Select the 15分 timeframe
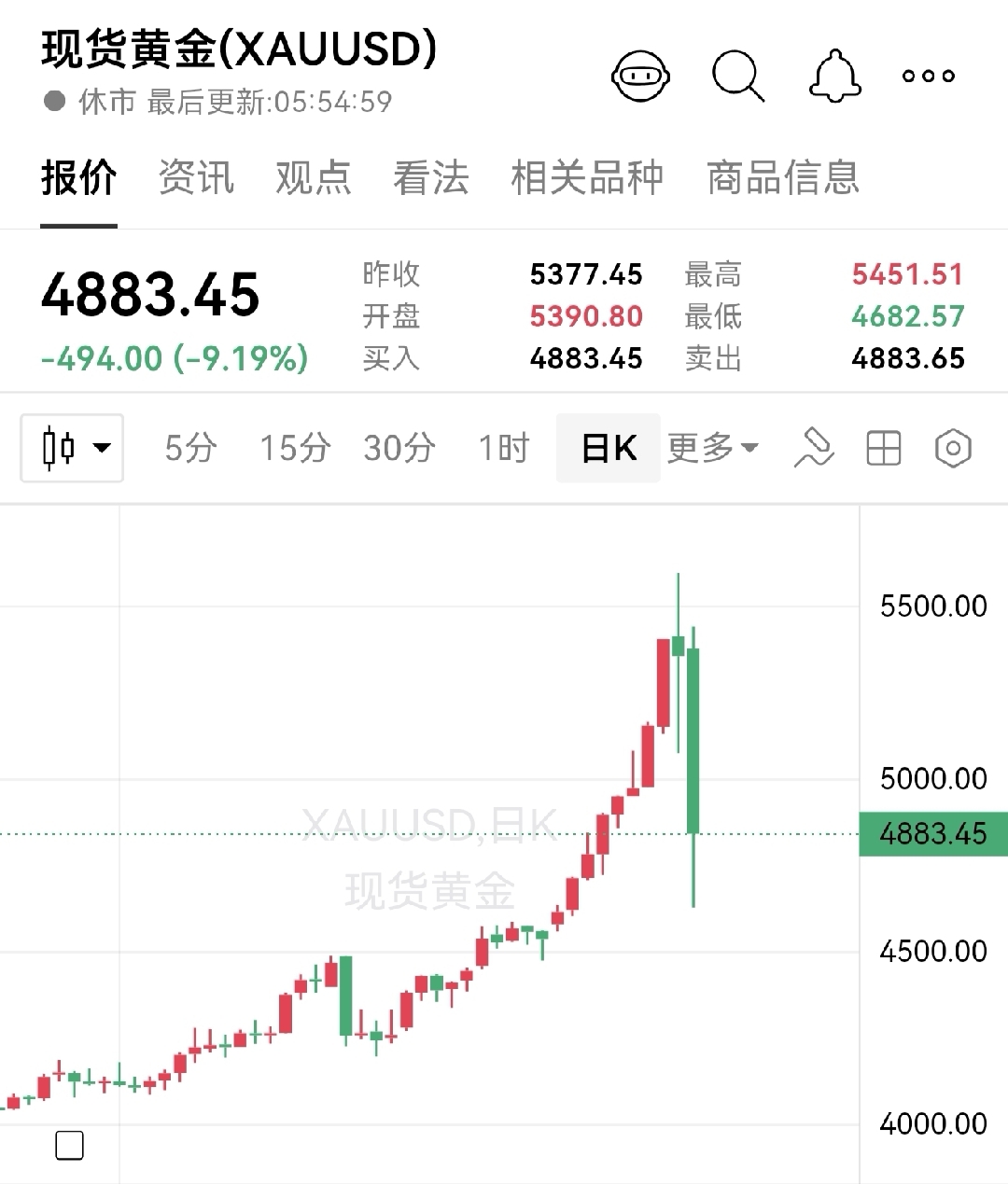Viewport: 1008px width, 1184px height. pyautogui.click(x=295, y=449)
